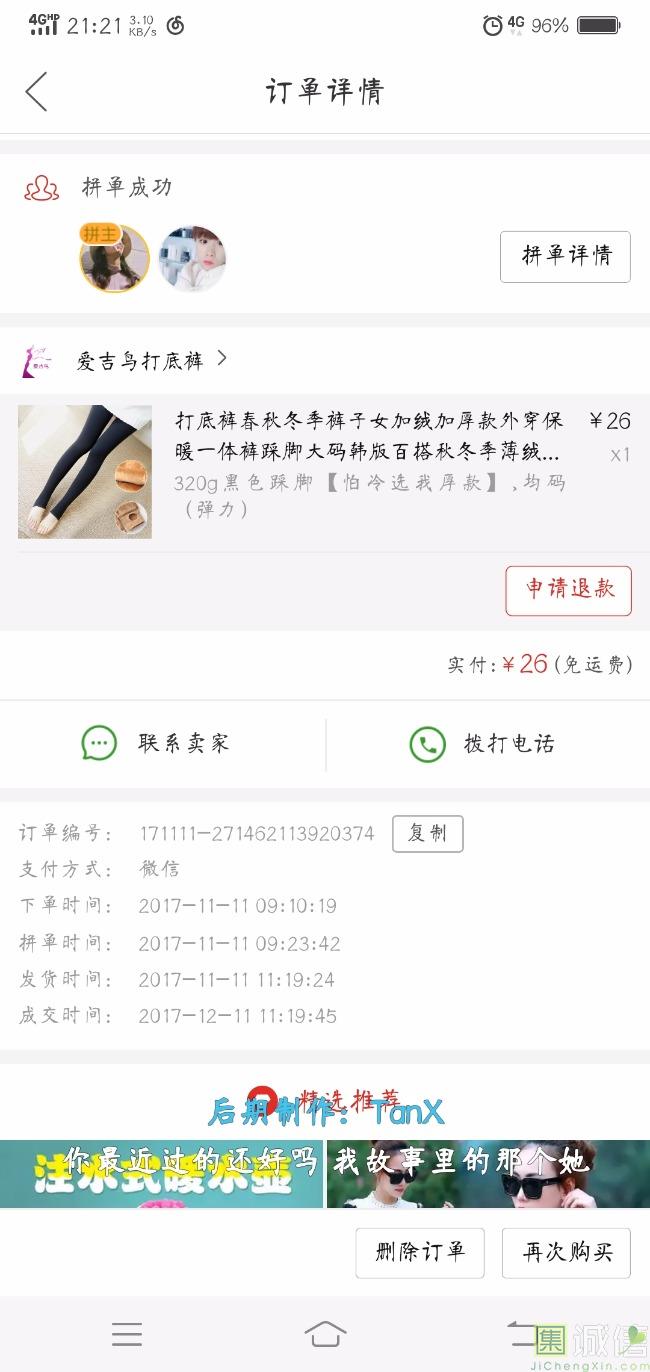
Task: Open the 注水式暖水壶 recommended product tile
Action: point(161,1176)
